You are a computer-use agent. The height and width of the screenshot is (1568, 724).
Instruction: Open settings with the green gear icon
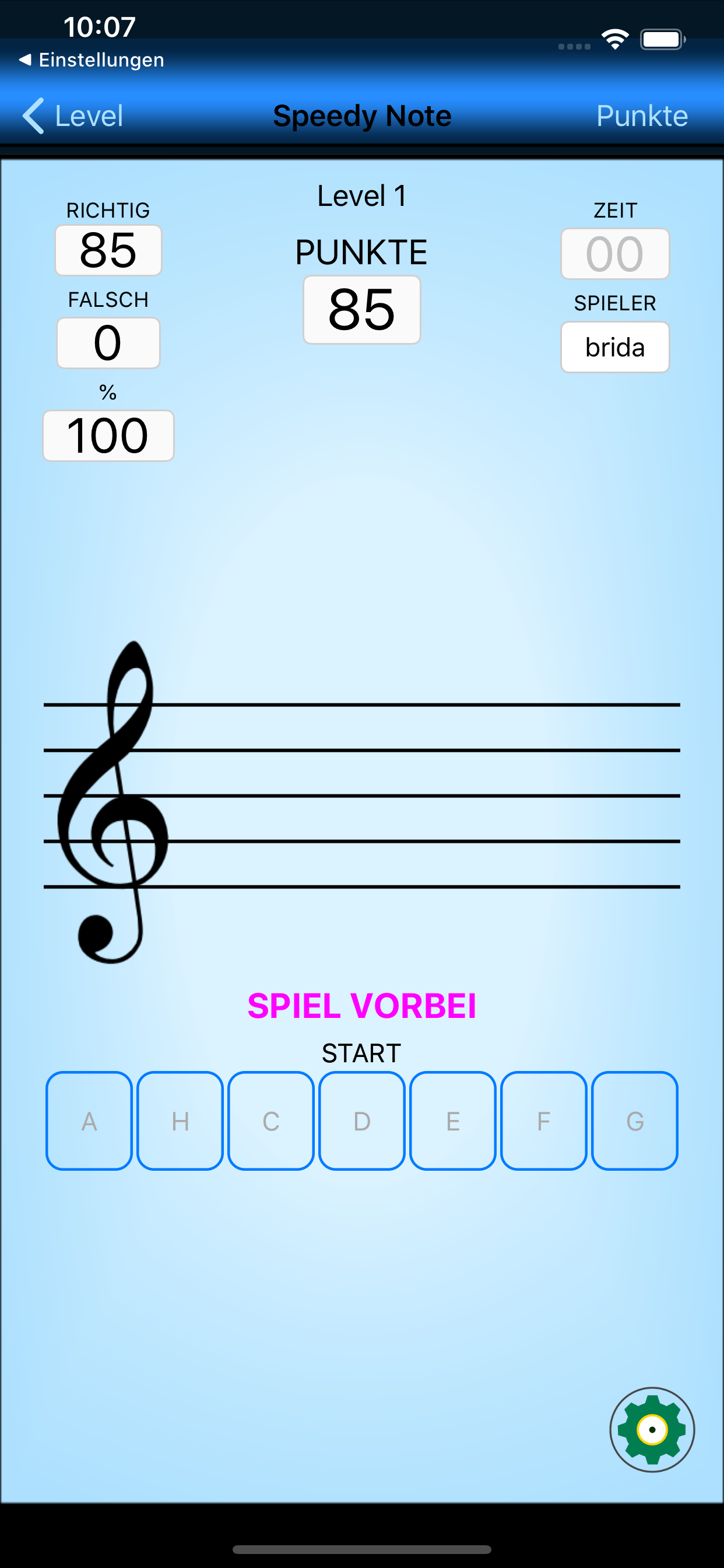click(652, 1430)
